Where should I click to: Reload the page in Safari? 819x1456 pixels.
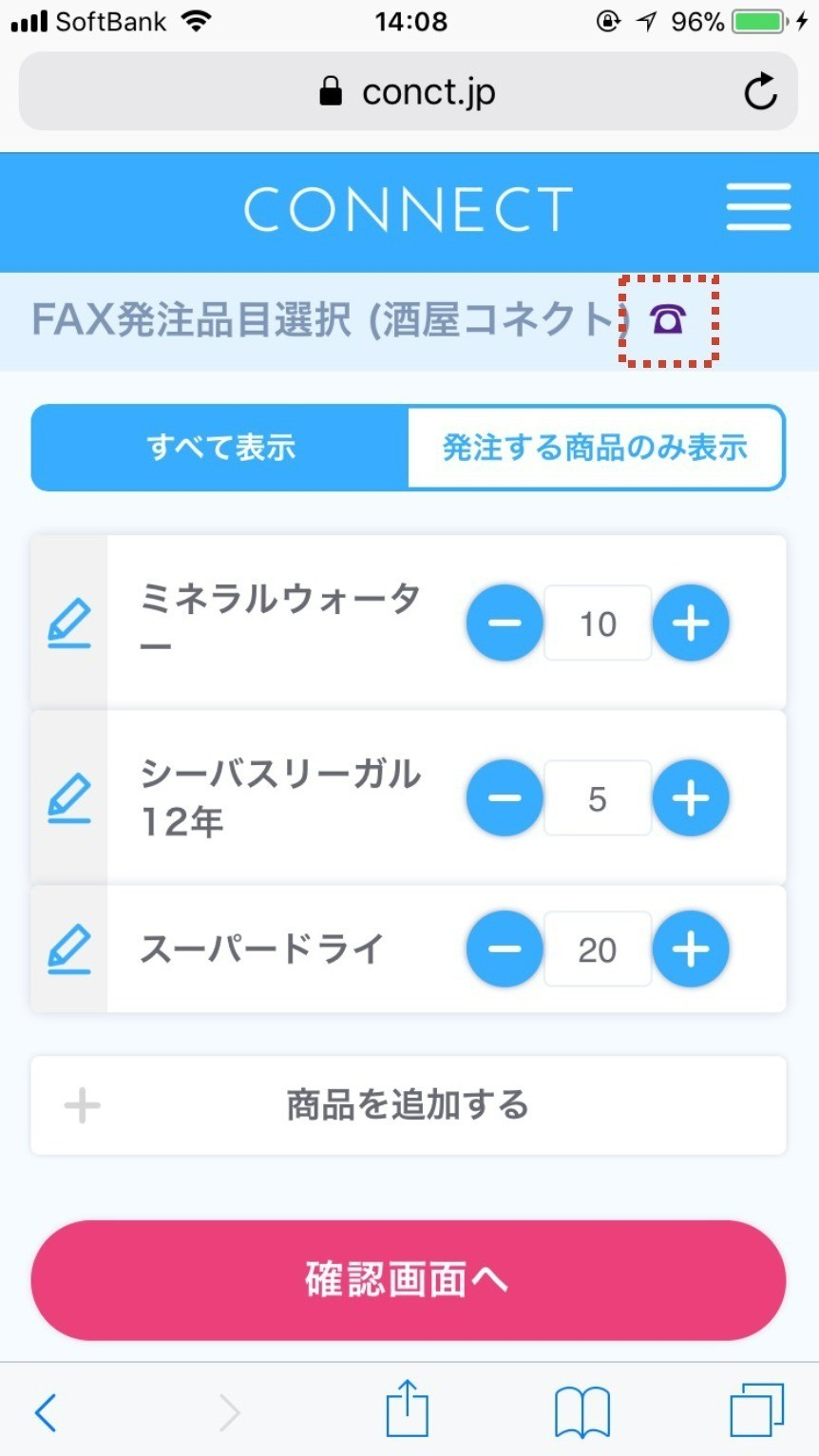tap(760, 92)
